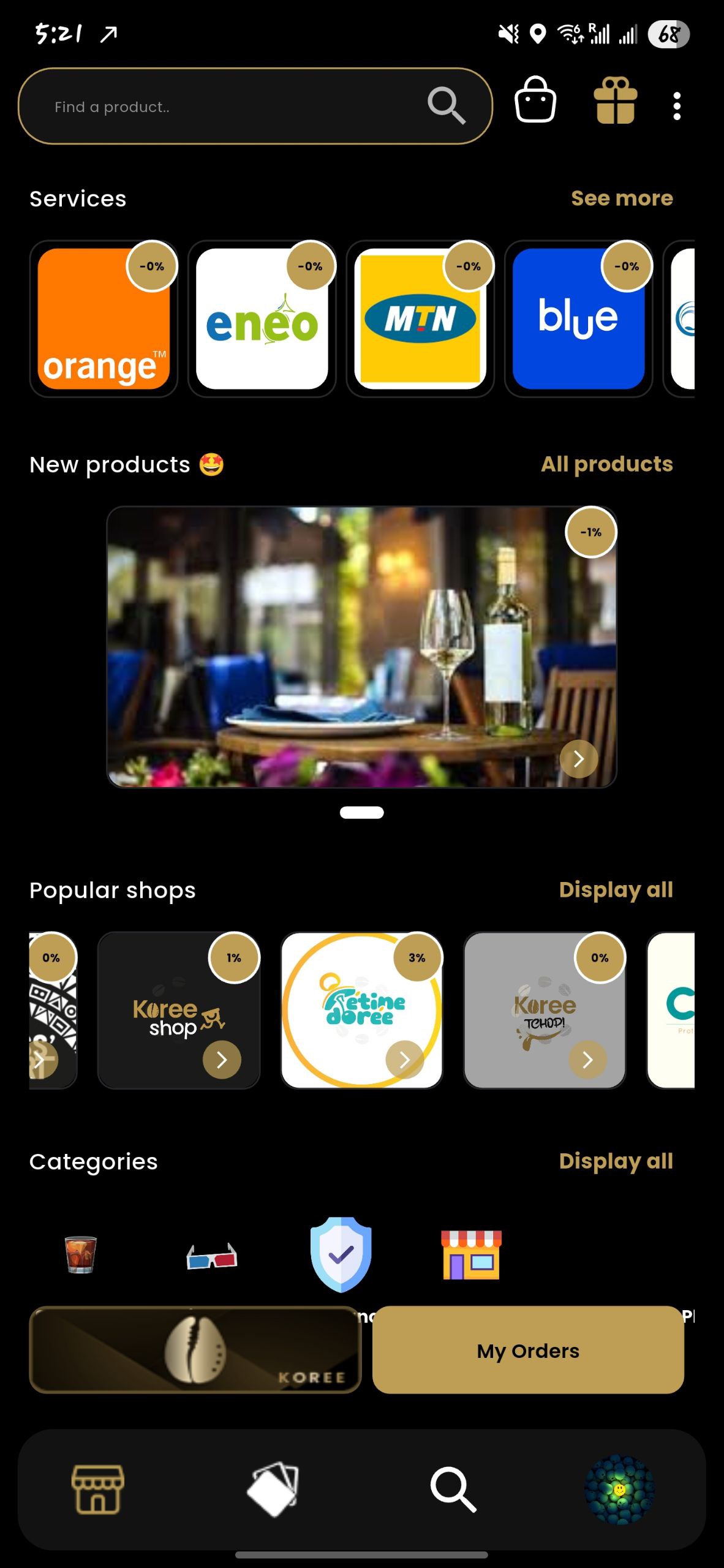
Task: View All products link
Action: (606, 464)
